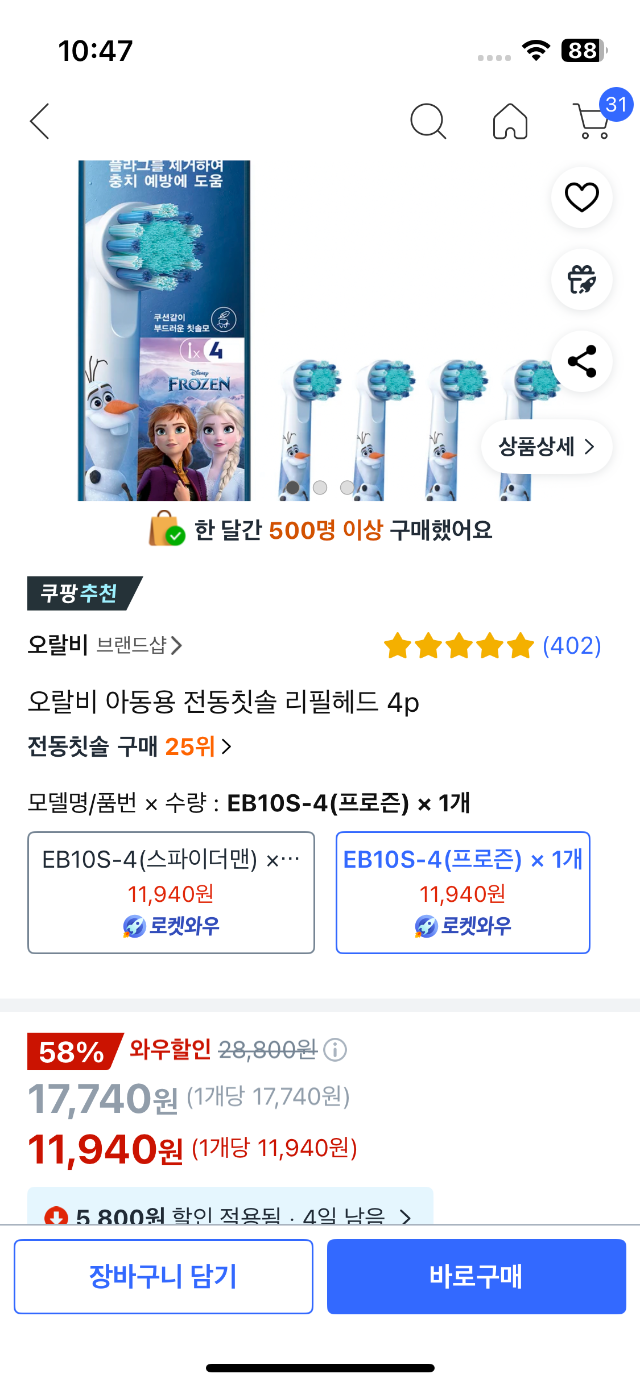Add product to wishlist with heart icon
Viewport: 640px width, 1386px height.
tap(582, 197)
